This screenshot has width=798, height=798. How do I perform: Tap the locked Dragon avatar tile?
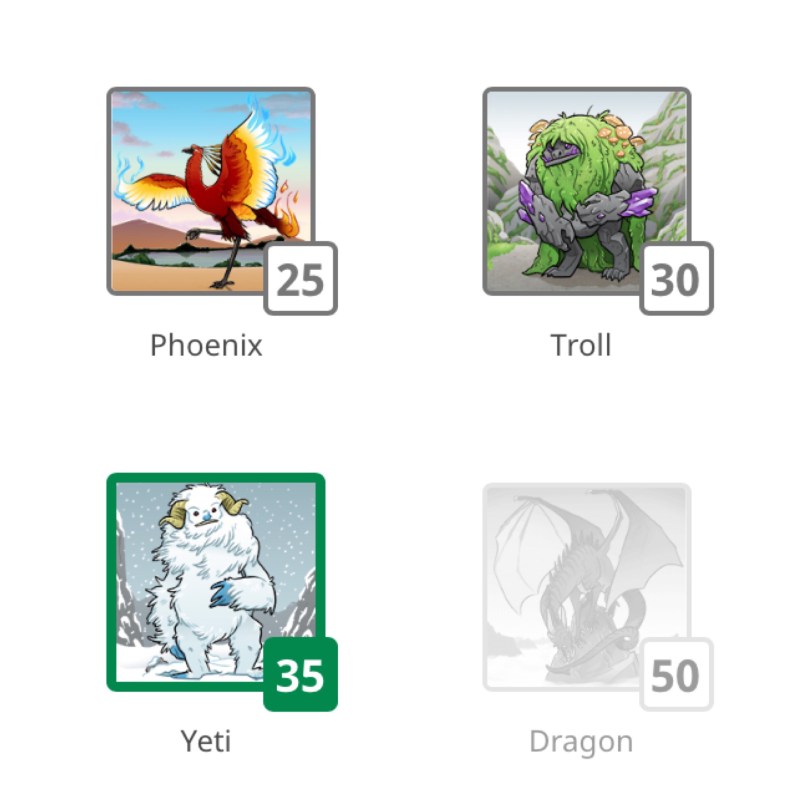coord(587,586)
